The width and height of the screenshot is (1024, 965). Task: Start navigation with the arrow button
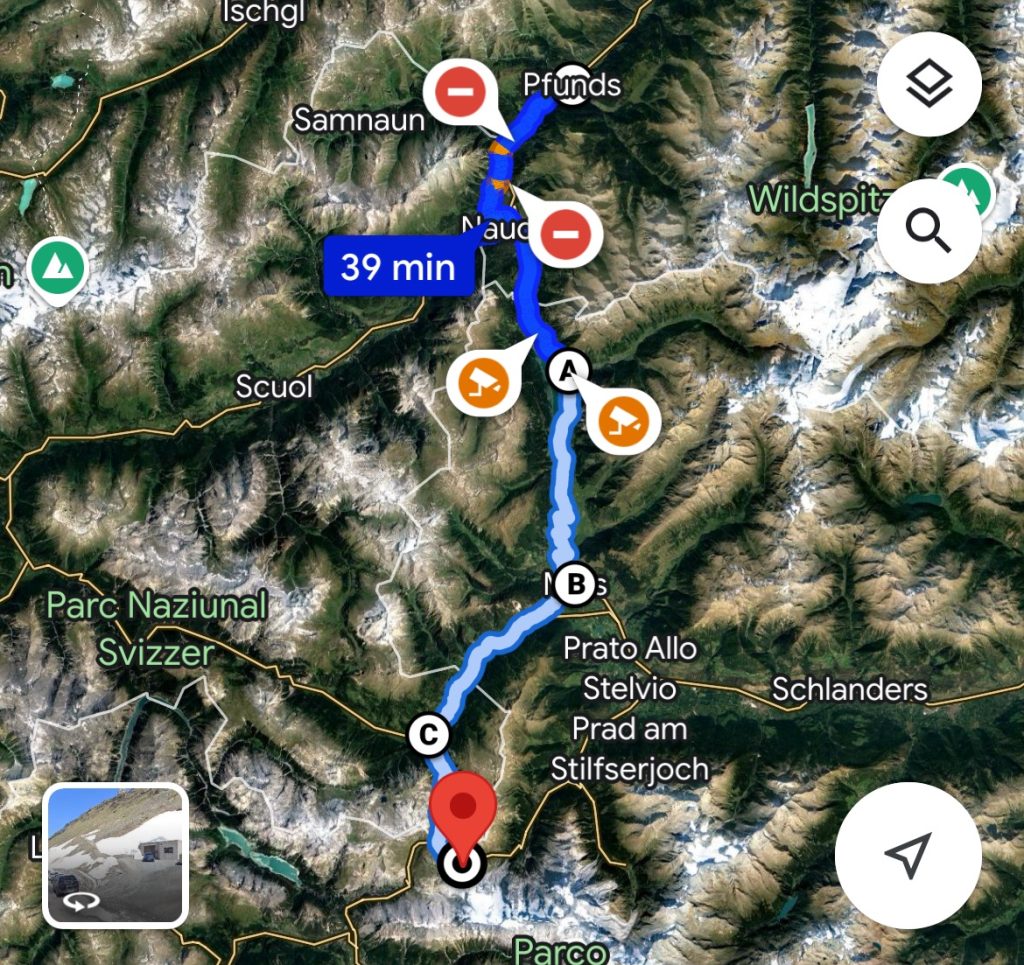pyautogui.click(x=908, y=855)
